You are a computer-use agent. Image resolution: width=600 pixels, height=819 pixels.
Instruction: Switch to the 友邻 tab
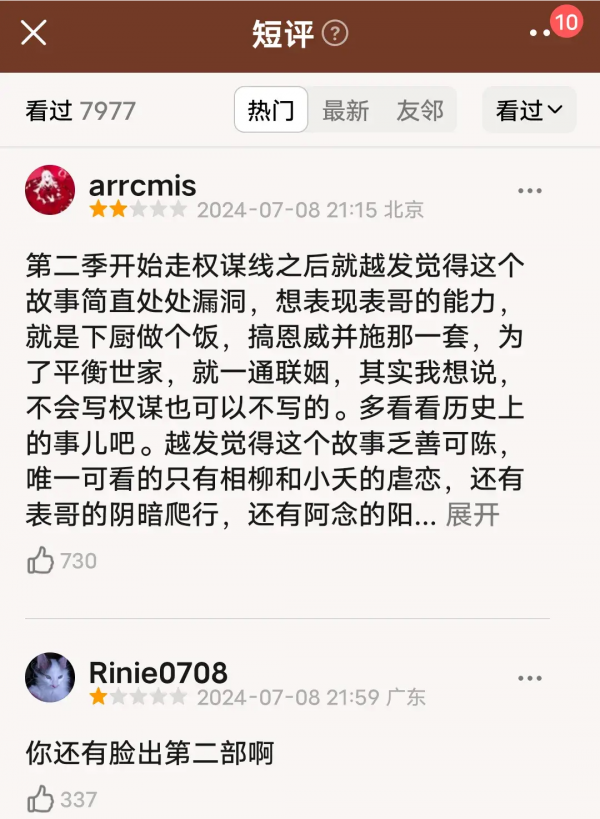click(x=419, y=110)
